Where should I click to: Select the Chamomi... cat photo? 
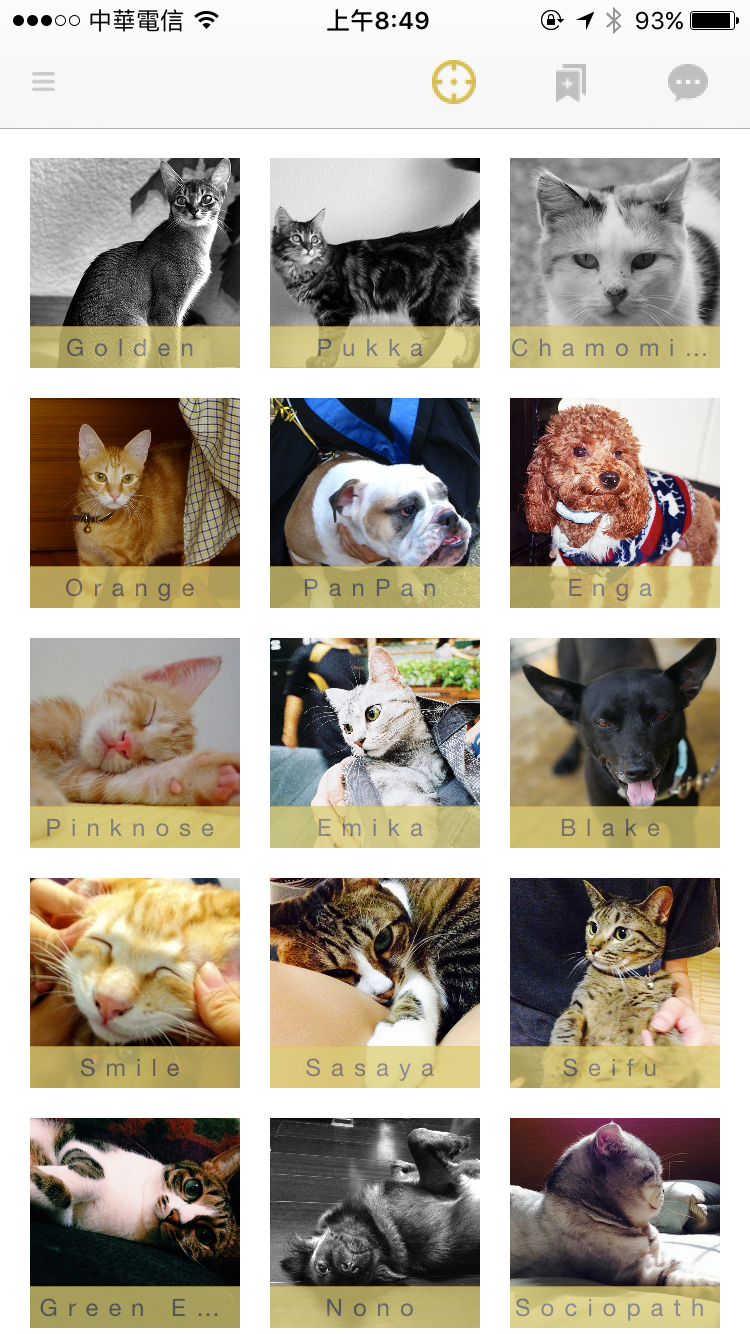click(615, 262)
